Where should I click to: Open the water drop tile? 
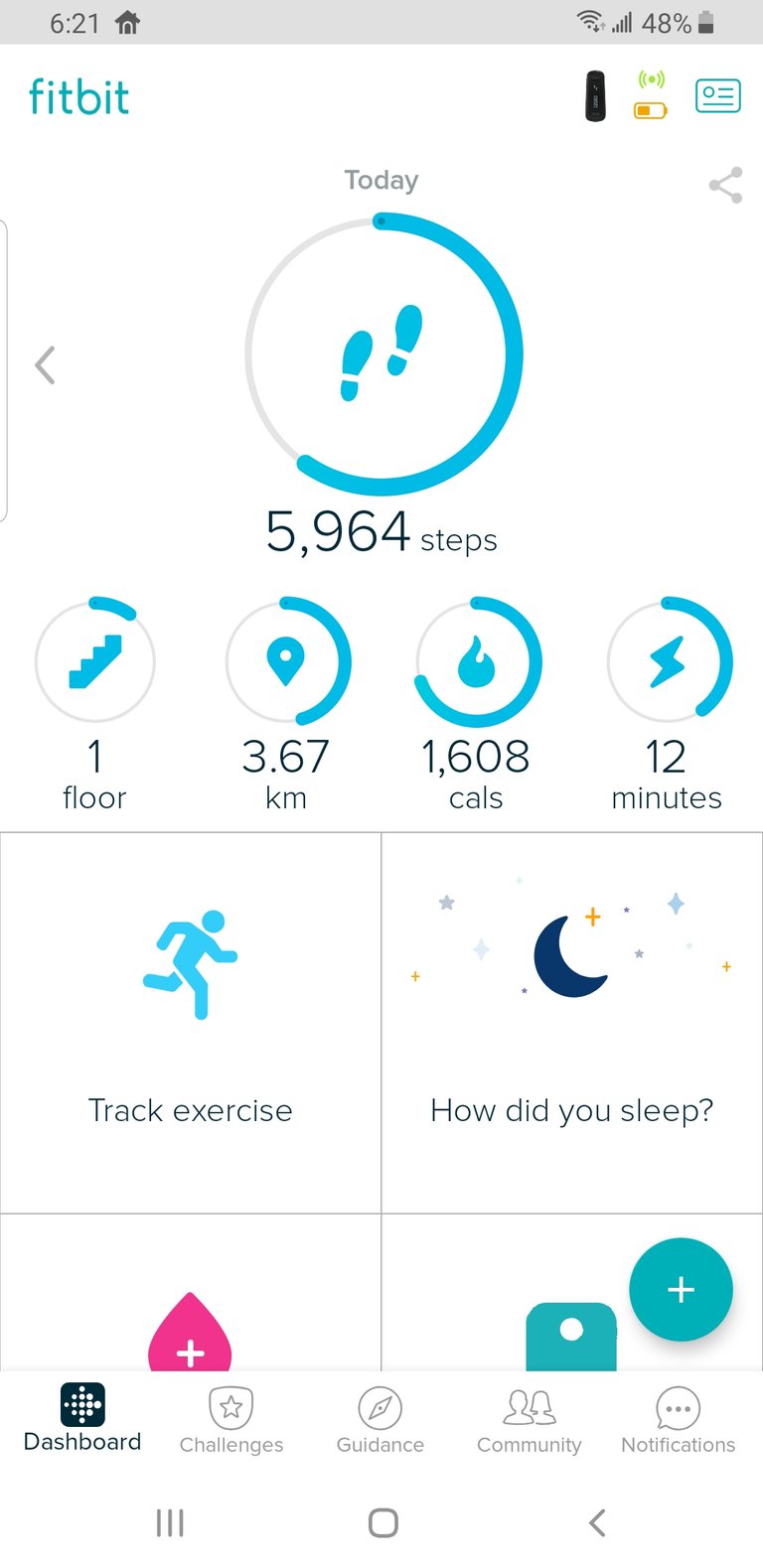191,1293
